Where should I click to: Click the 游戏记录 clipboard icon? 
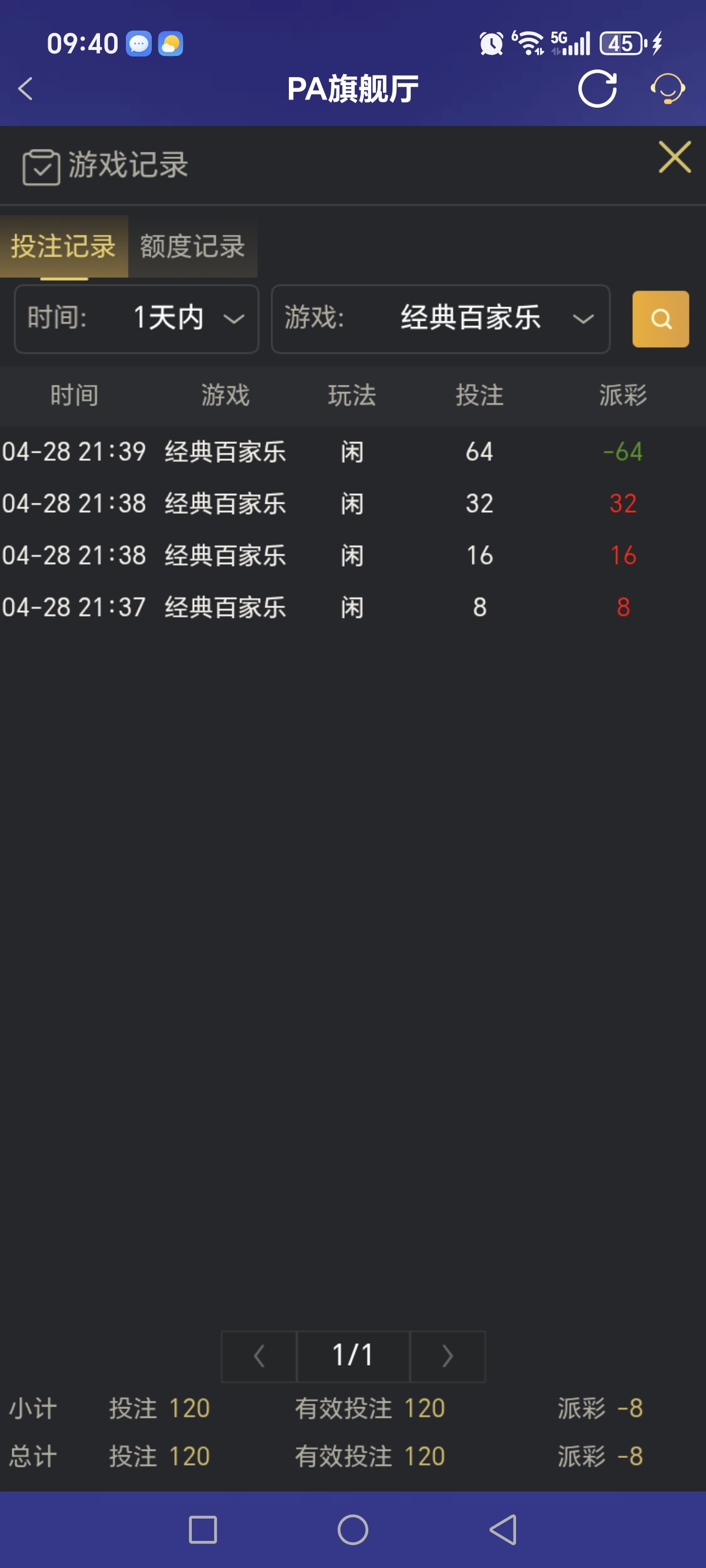(x=40, y=164)
